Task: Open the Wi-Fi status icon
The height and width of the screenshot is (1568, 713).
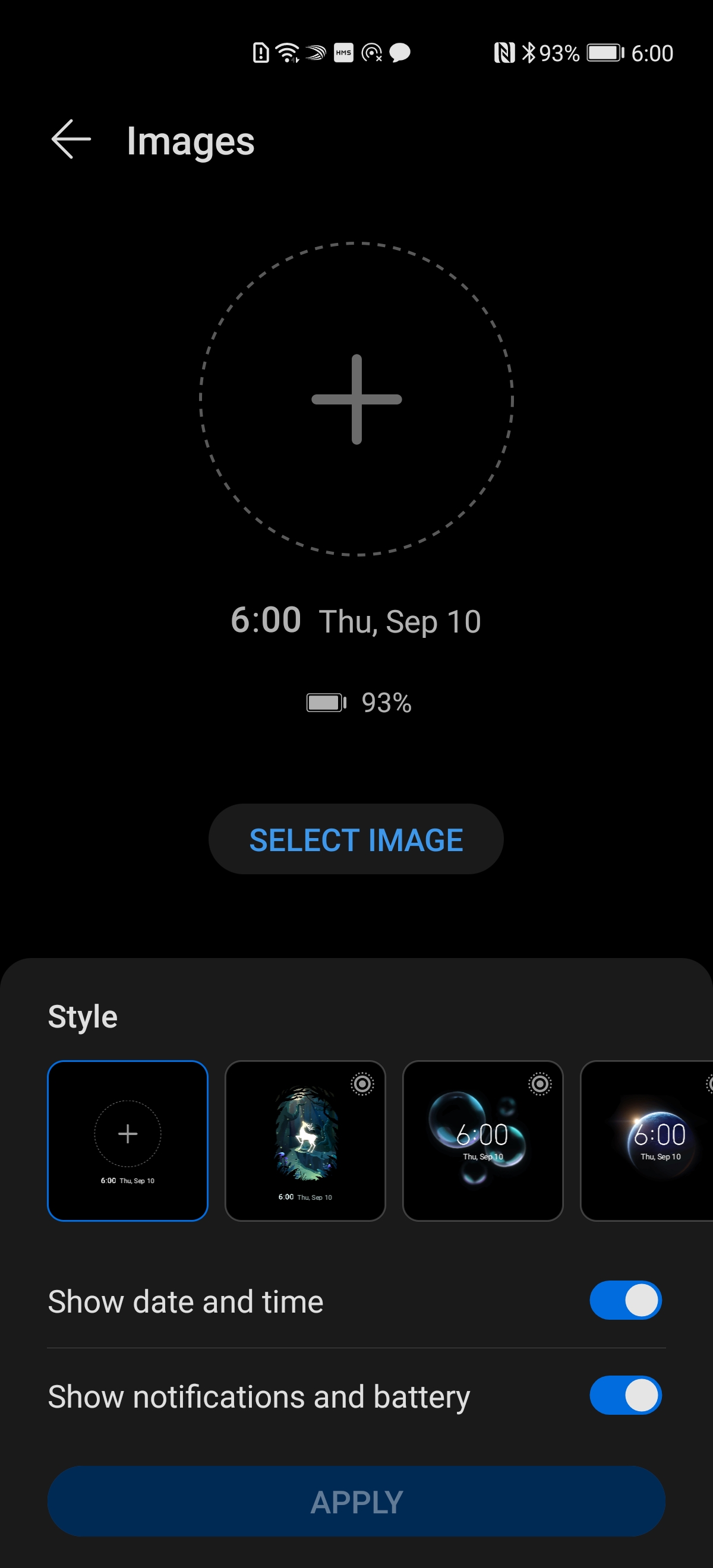Action: (286, 53)
